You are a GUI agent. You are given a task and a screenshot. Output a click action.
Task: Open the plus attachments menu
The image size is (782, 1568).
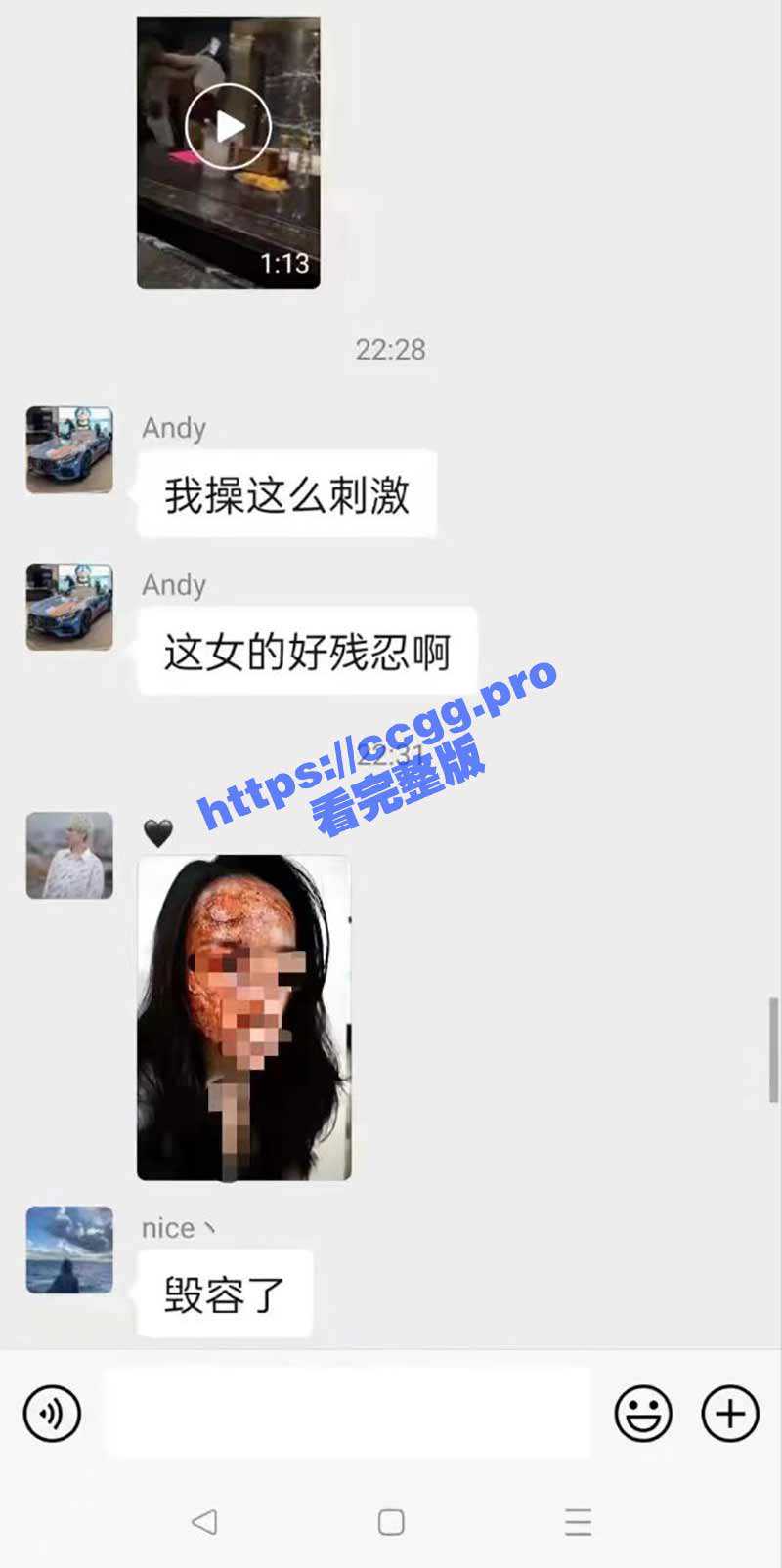730,1414
